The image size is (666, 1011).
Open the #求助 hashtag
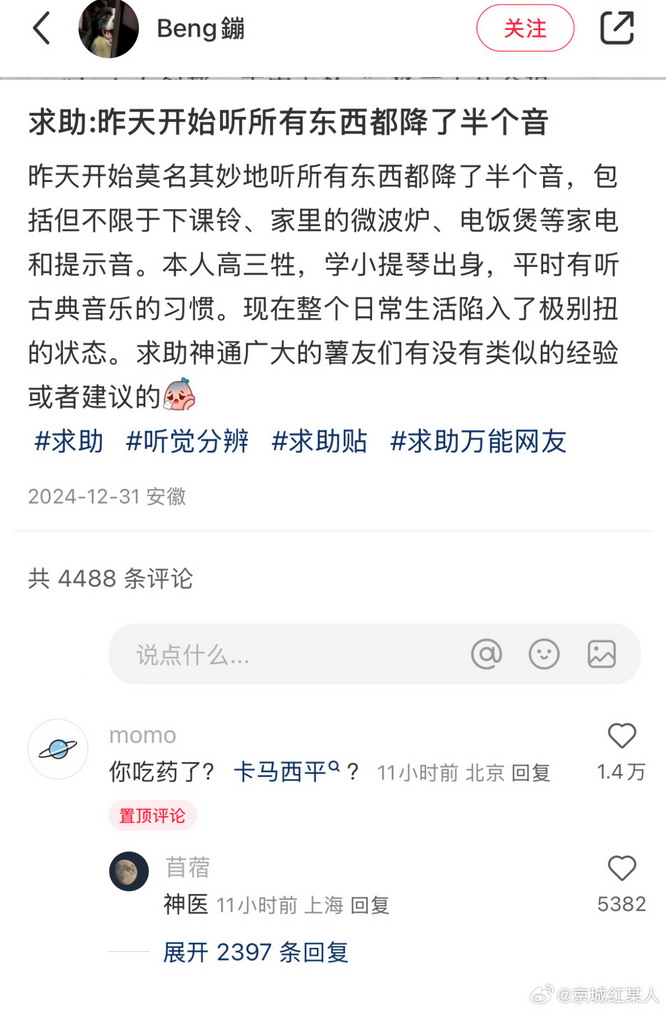pyautogui.click(x=69, y=441)
